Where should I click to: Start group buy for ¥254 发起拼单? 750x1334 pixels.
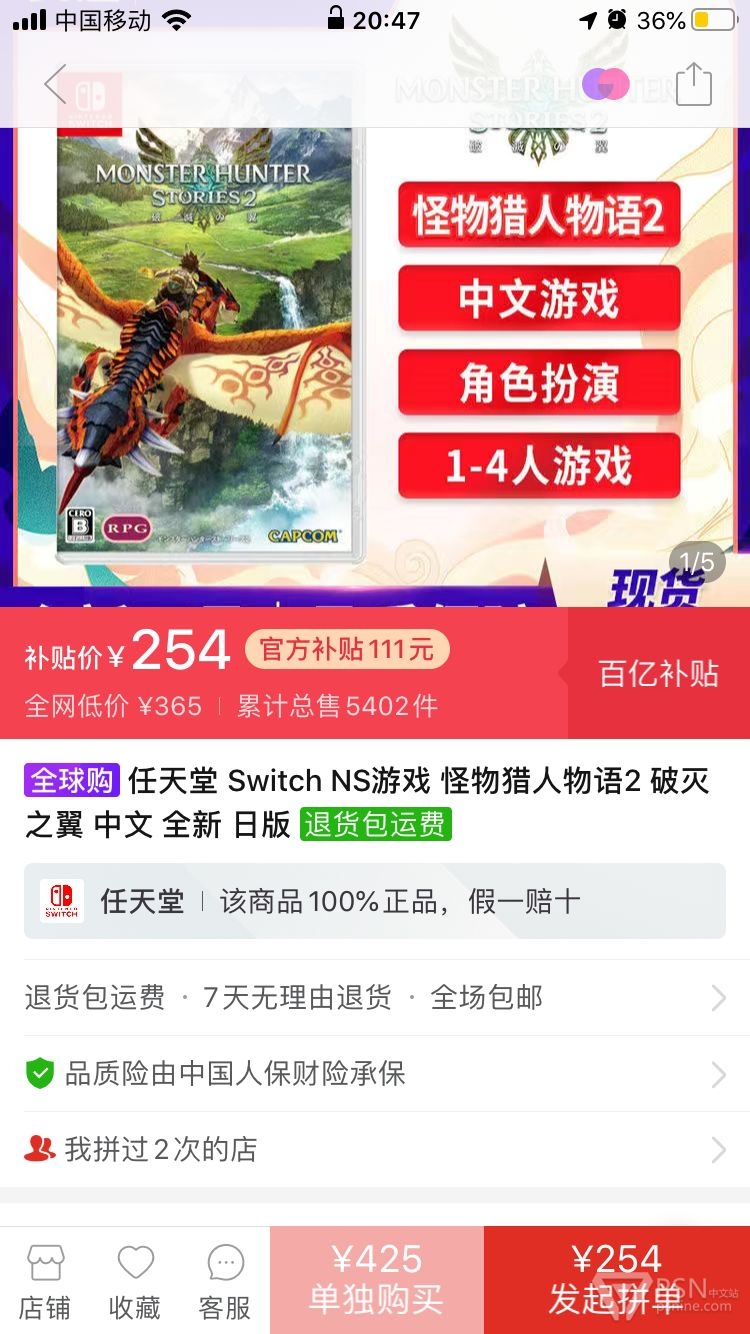pyautogui.click(x=617, y=1280)
